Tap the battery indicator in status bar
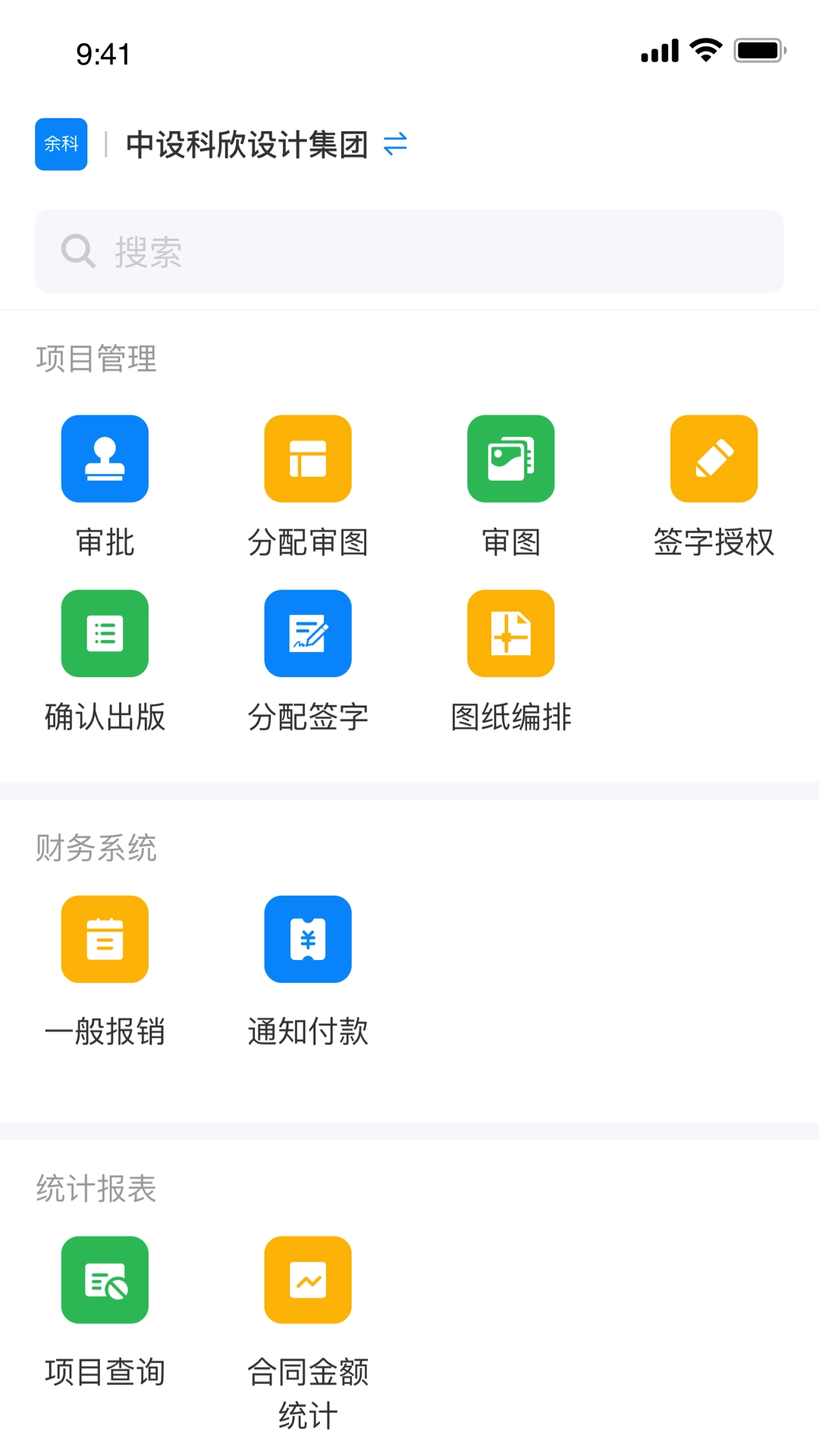Image resolution: width=819 pixels, height=1456 pixels. coord(758,49)
